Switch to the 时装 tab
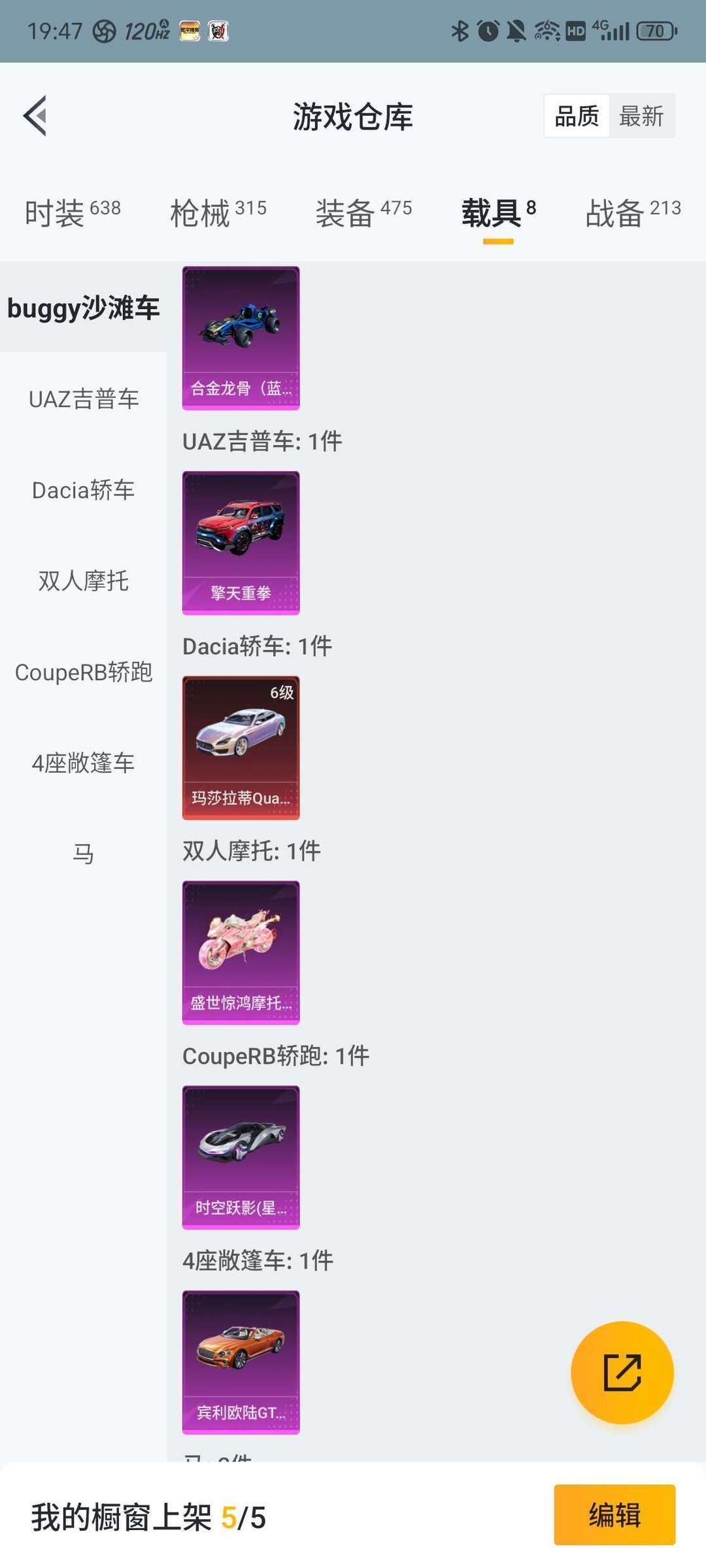Image resolution: width=706 pixels, height=1568 pixels. click(x=73, y=212)
